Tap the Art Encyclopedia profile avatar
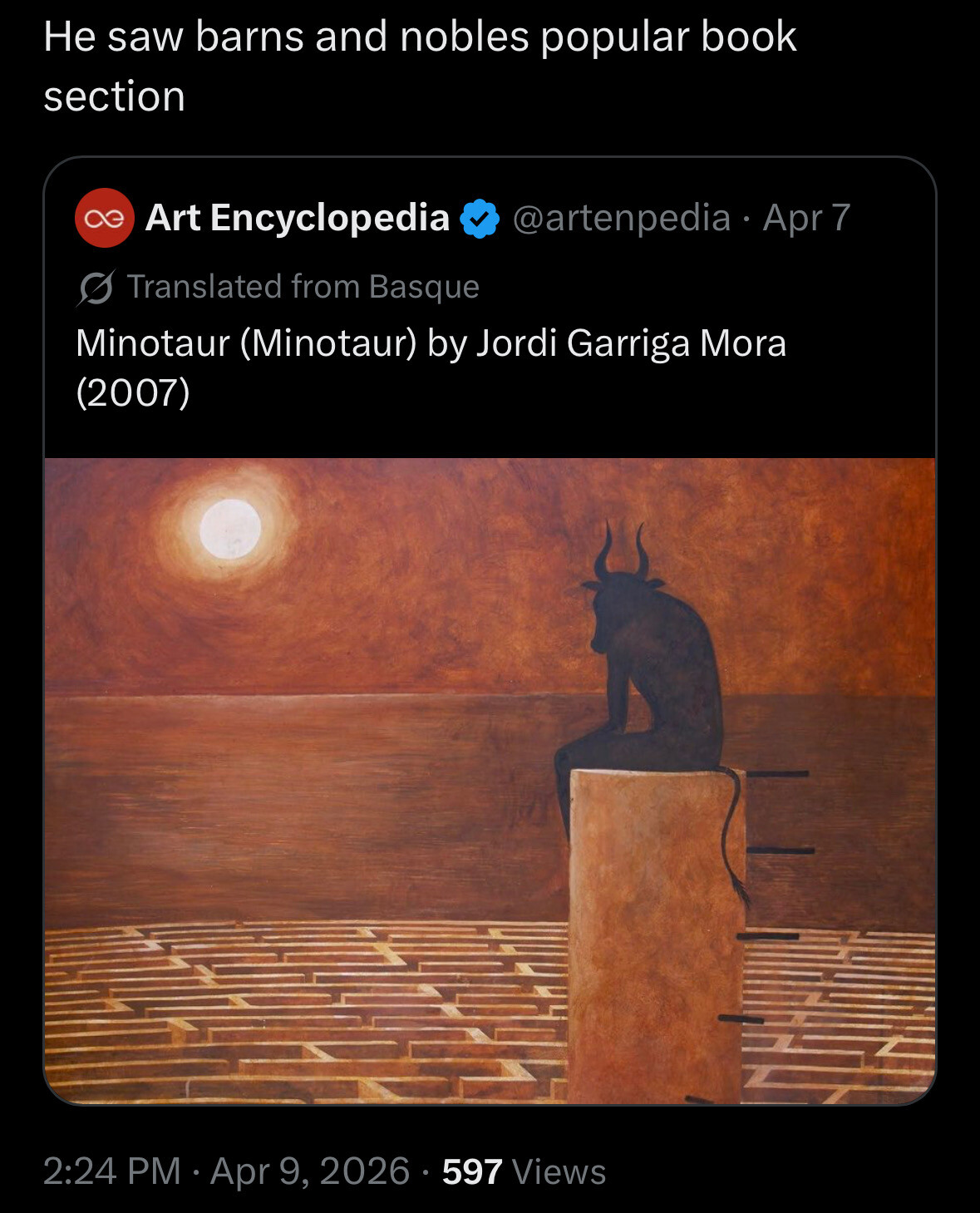 coord(104,218)
